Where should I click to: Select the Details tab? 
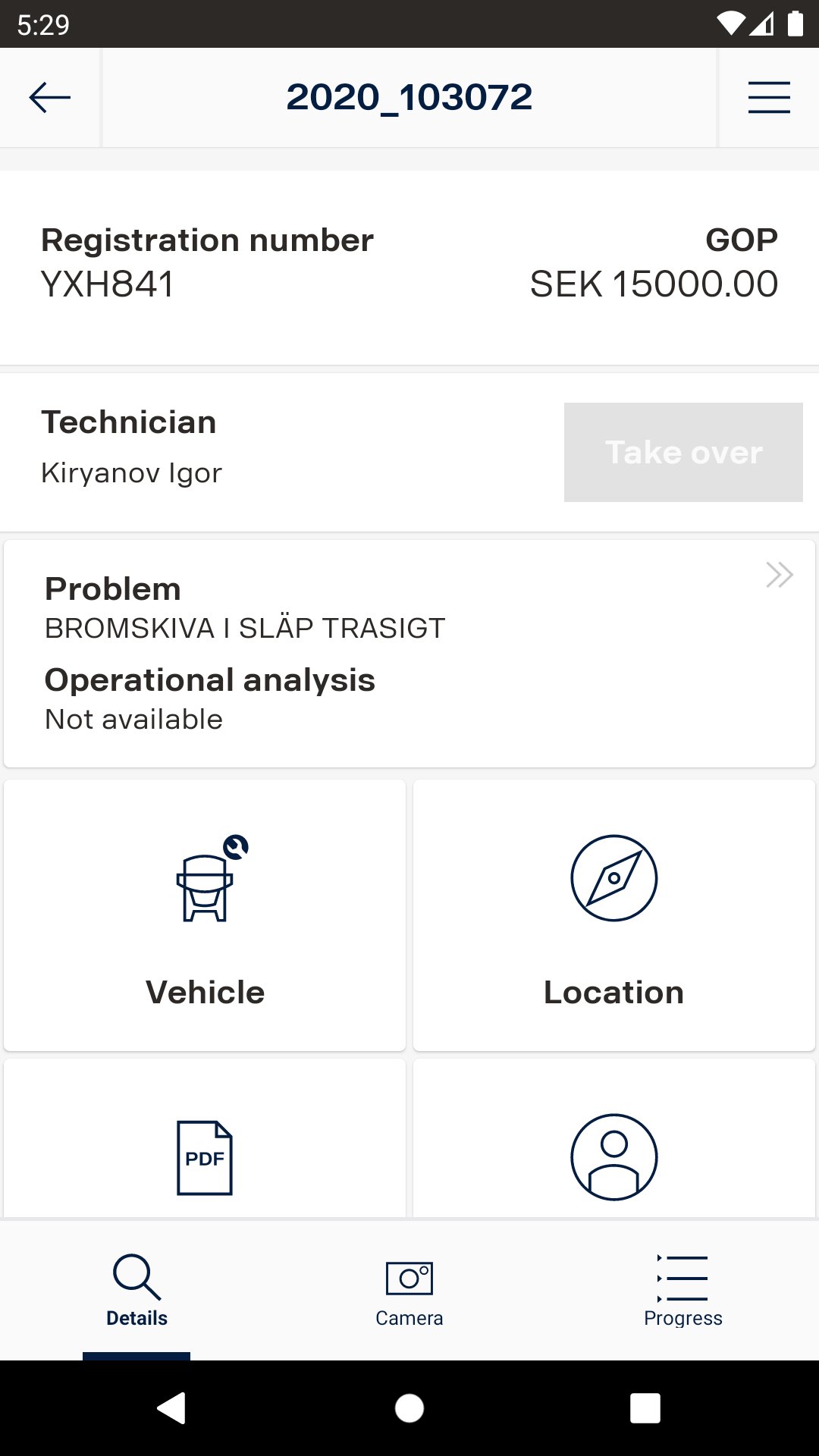[136, 1291]
